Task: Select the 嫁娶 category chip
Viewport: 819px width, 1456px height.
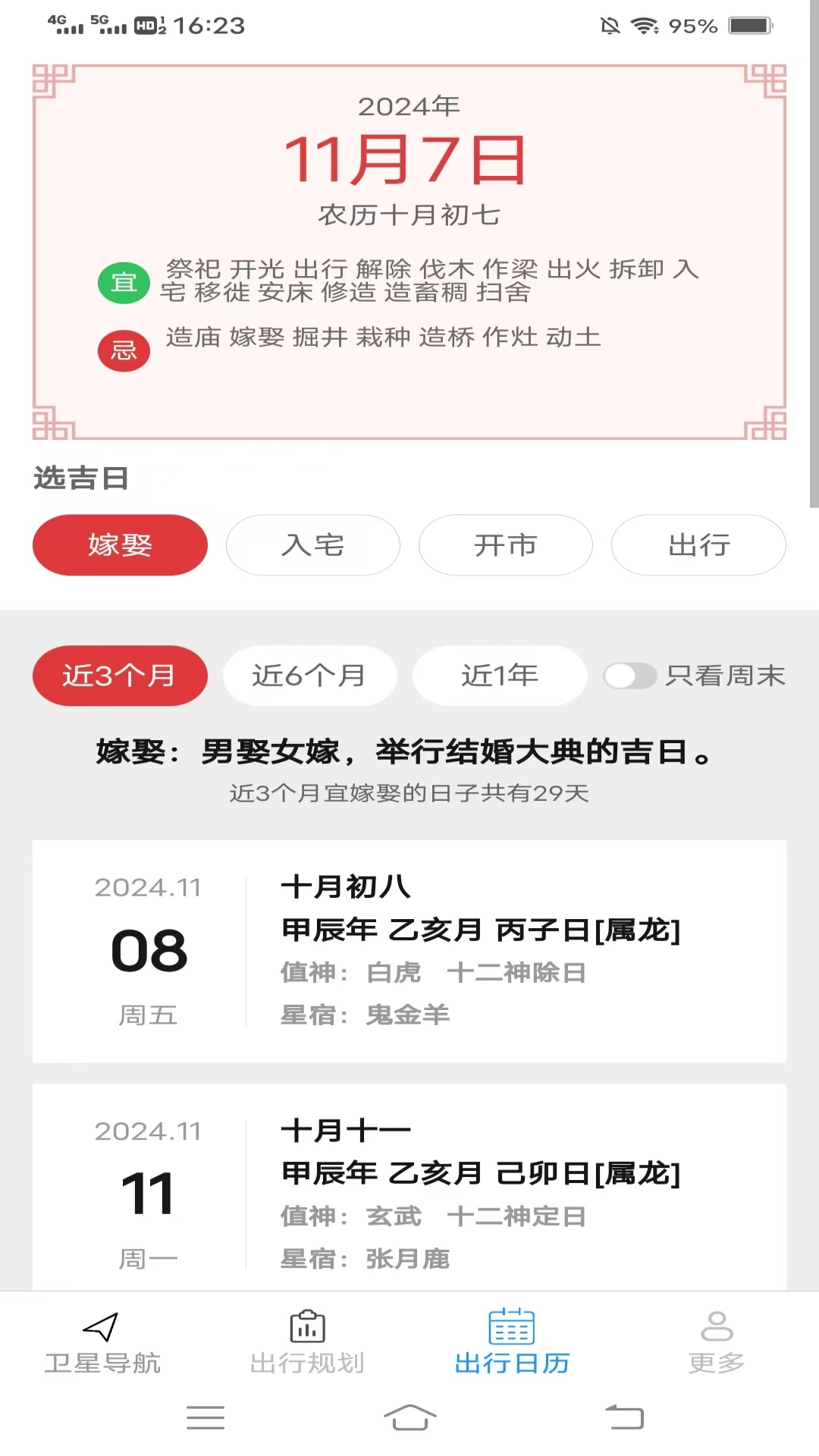Action: pyautogui.click(x=120, y=544)
